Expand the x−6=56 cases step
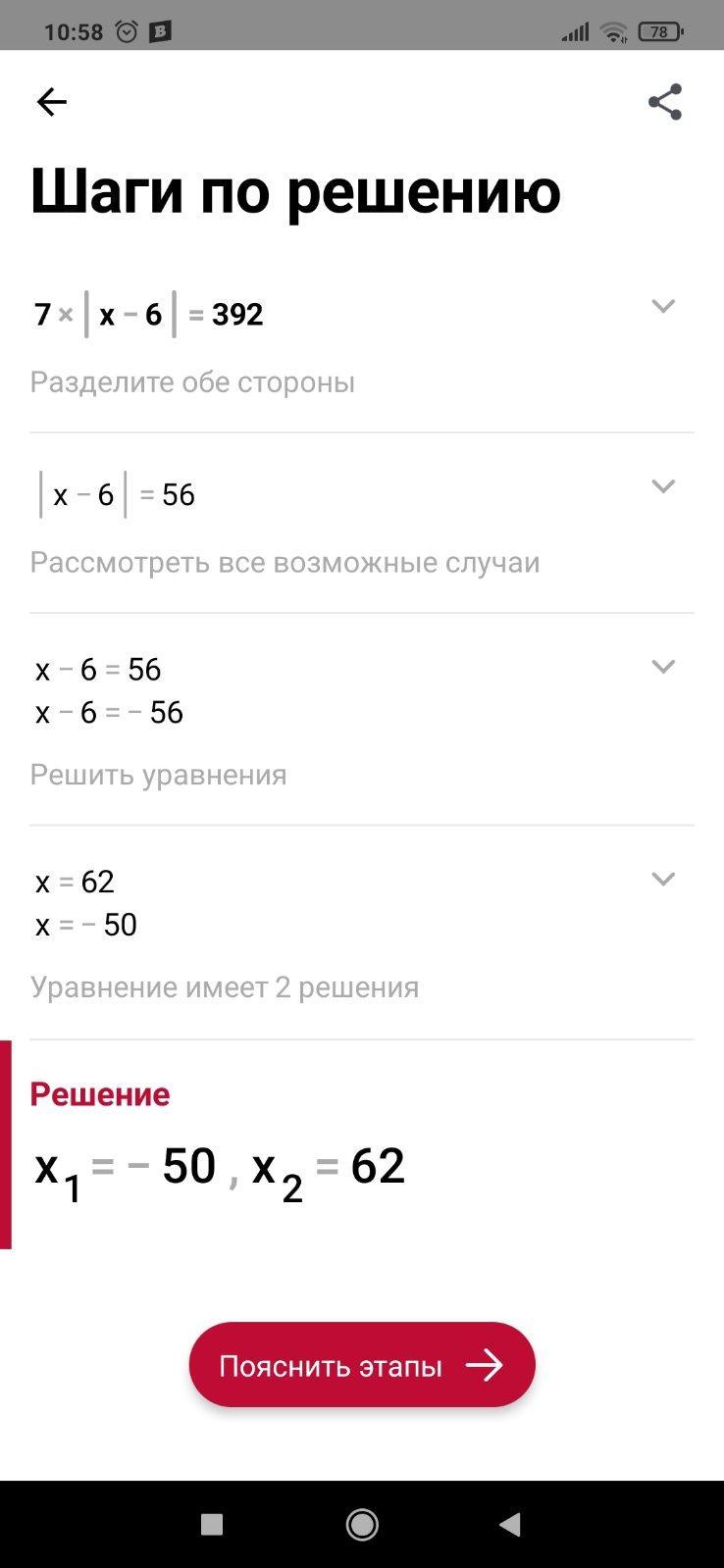This screenshot has width=724, height=1568. (663, 667)
